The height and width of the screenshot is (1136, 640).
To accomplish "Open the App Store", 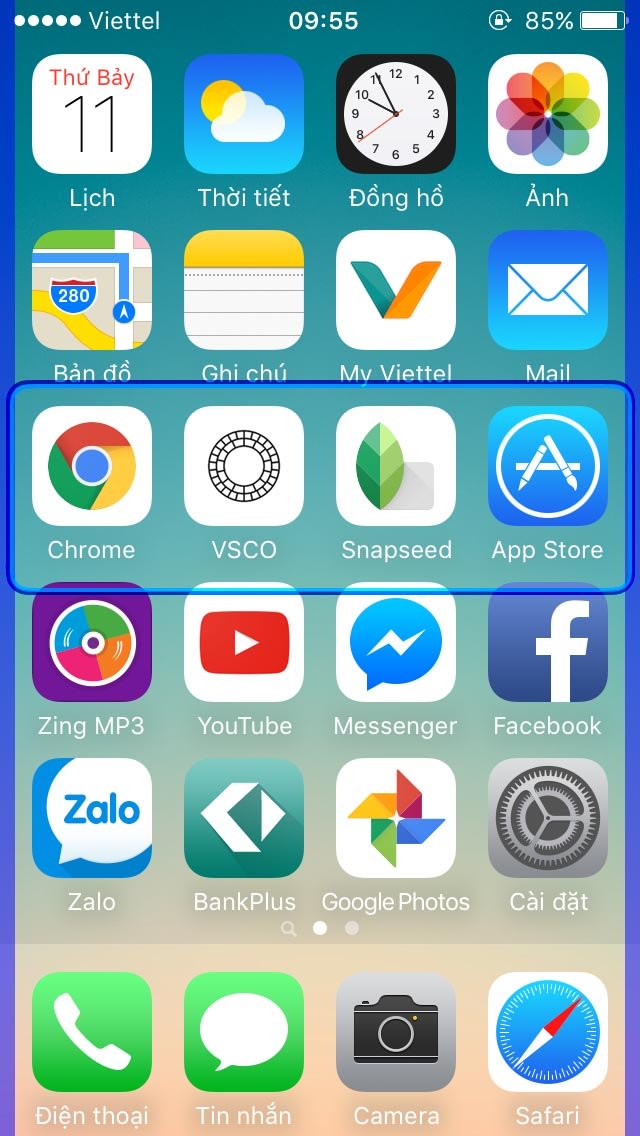I will [548, 466].
